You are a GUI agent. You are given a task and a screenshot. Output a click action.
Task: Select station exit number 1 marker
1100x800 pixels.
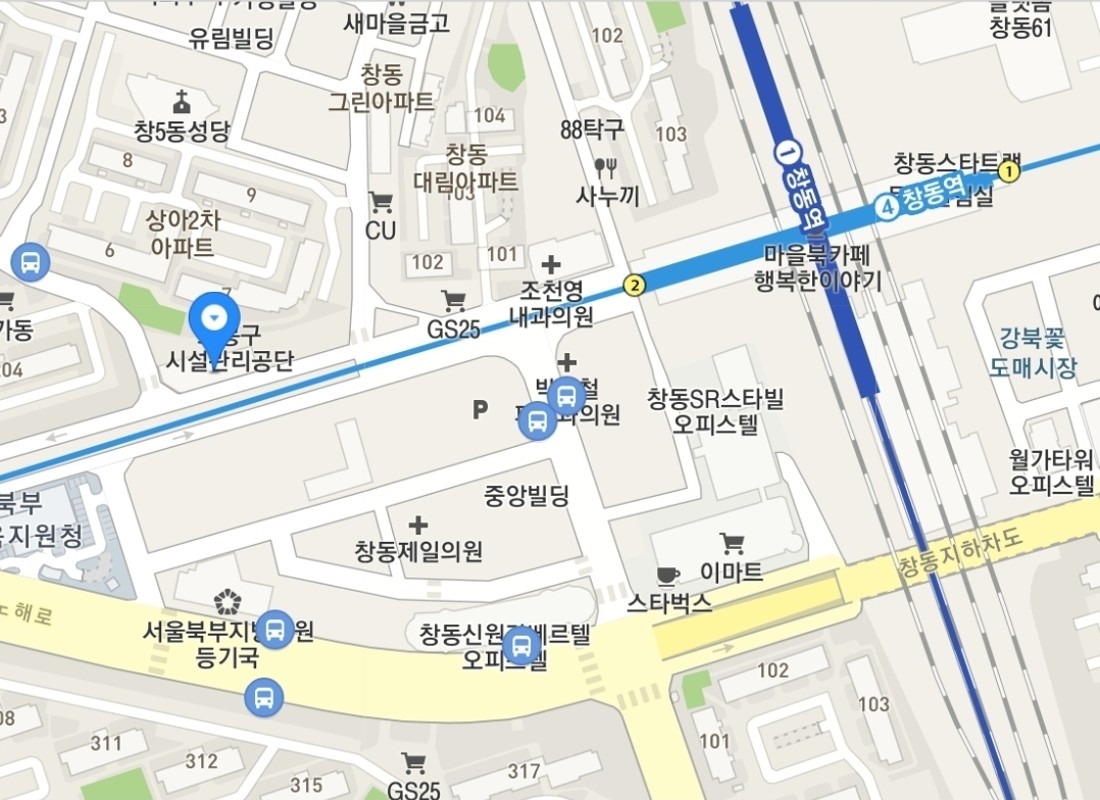tap(1010, 172)
